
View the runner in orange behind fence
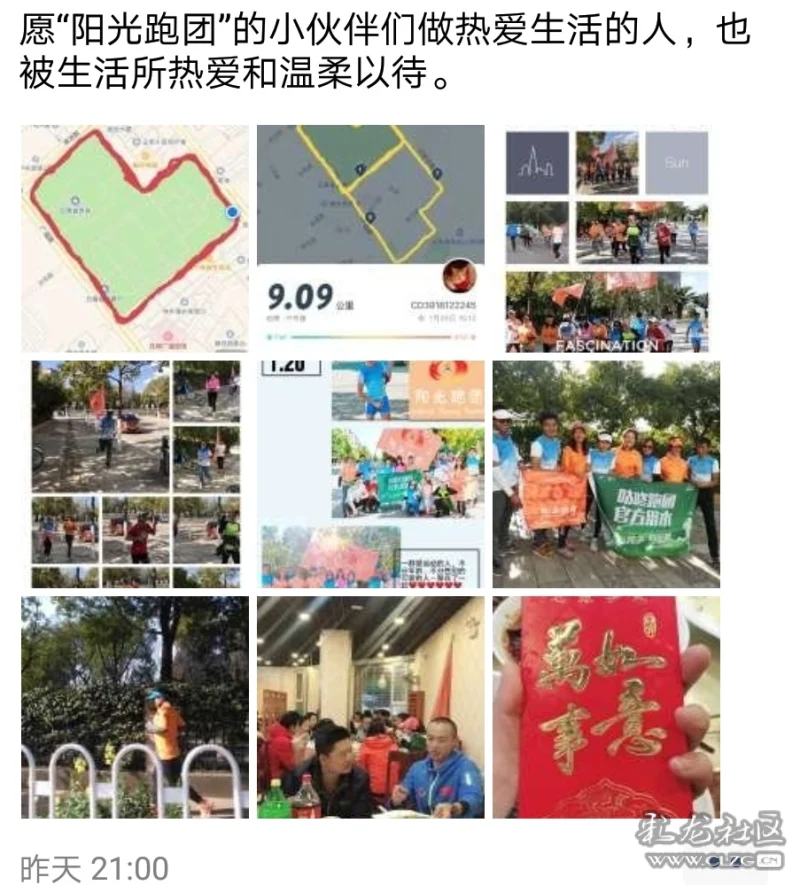(x=135, y=707)
